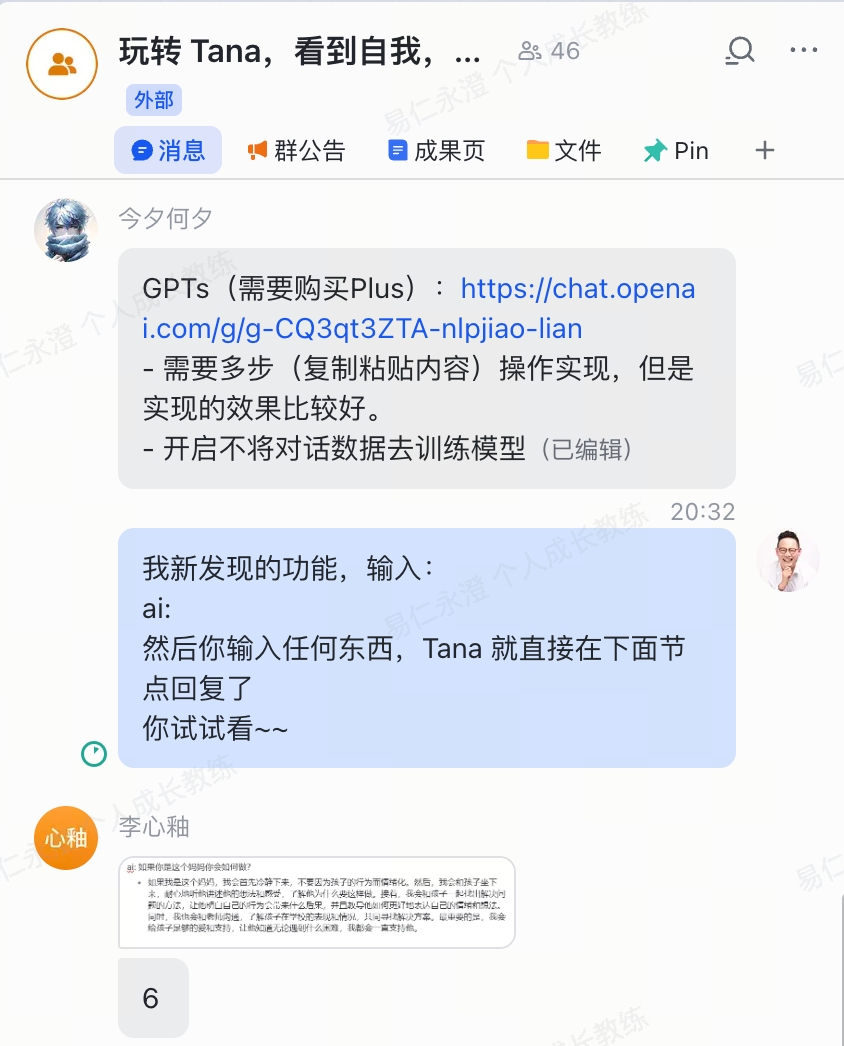Switch to the 群公告 tab
Screen dimensions: 844x1046
(296, 151)
